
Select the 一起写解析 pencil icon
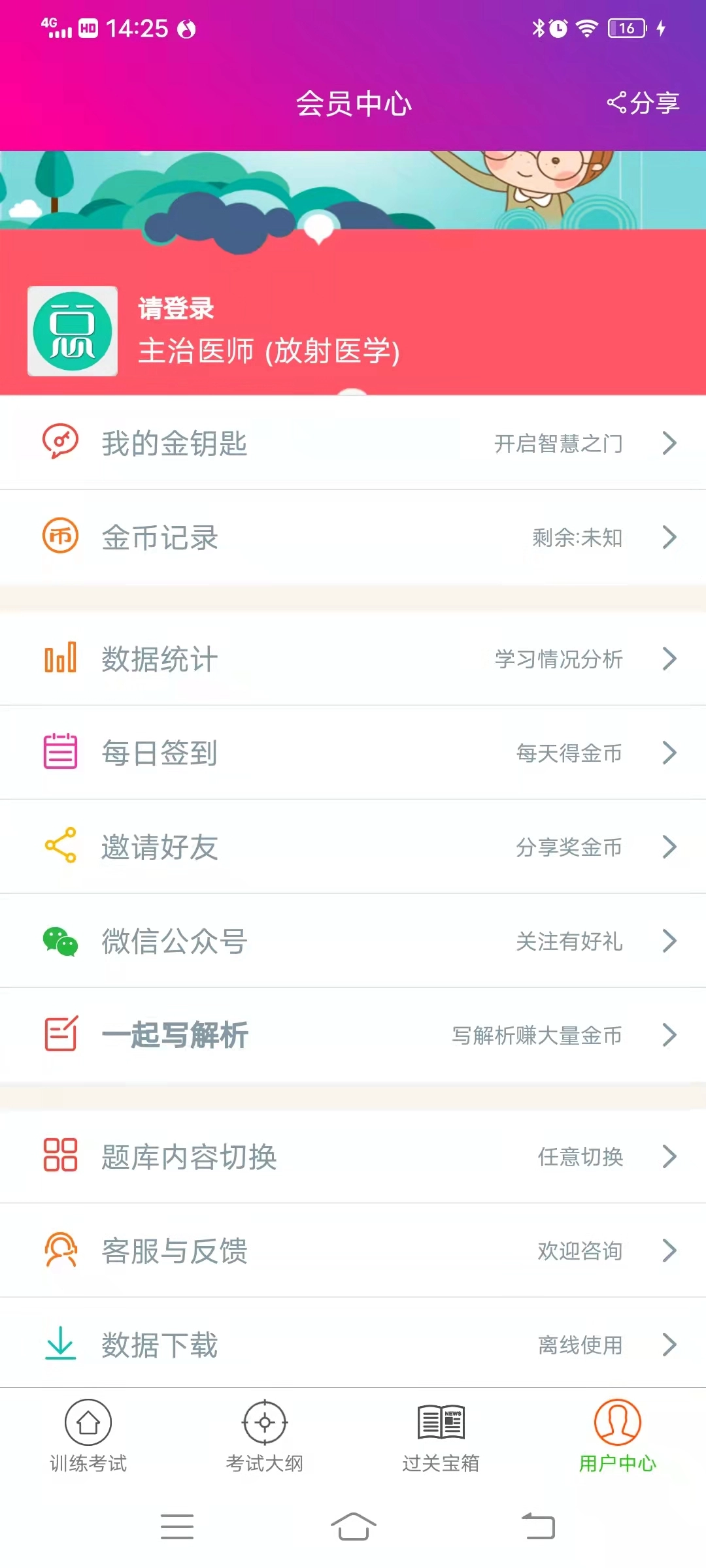click(59, 1035)
